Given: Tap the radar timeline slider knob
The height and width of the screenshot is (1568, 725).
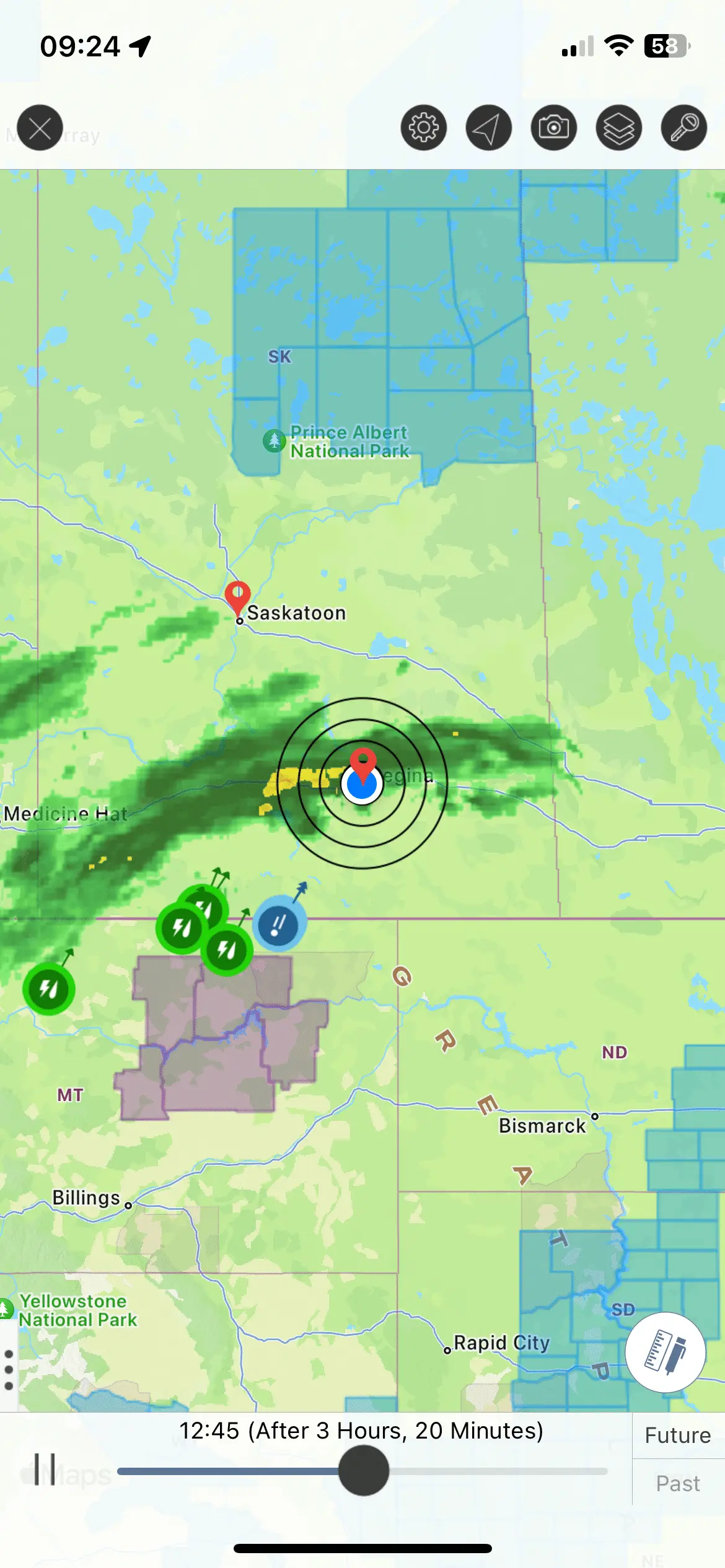Looking at the screenshot, I should tap(364, 1470).
